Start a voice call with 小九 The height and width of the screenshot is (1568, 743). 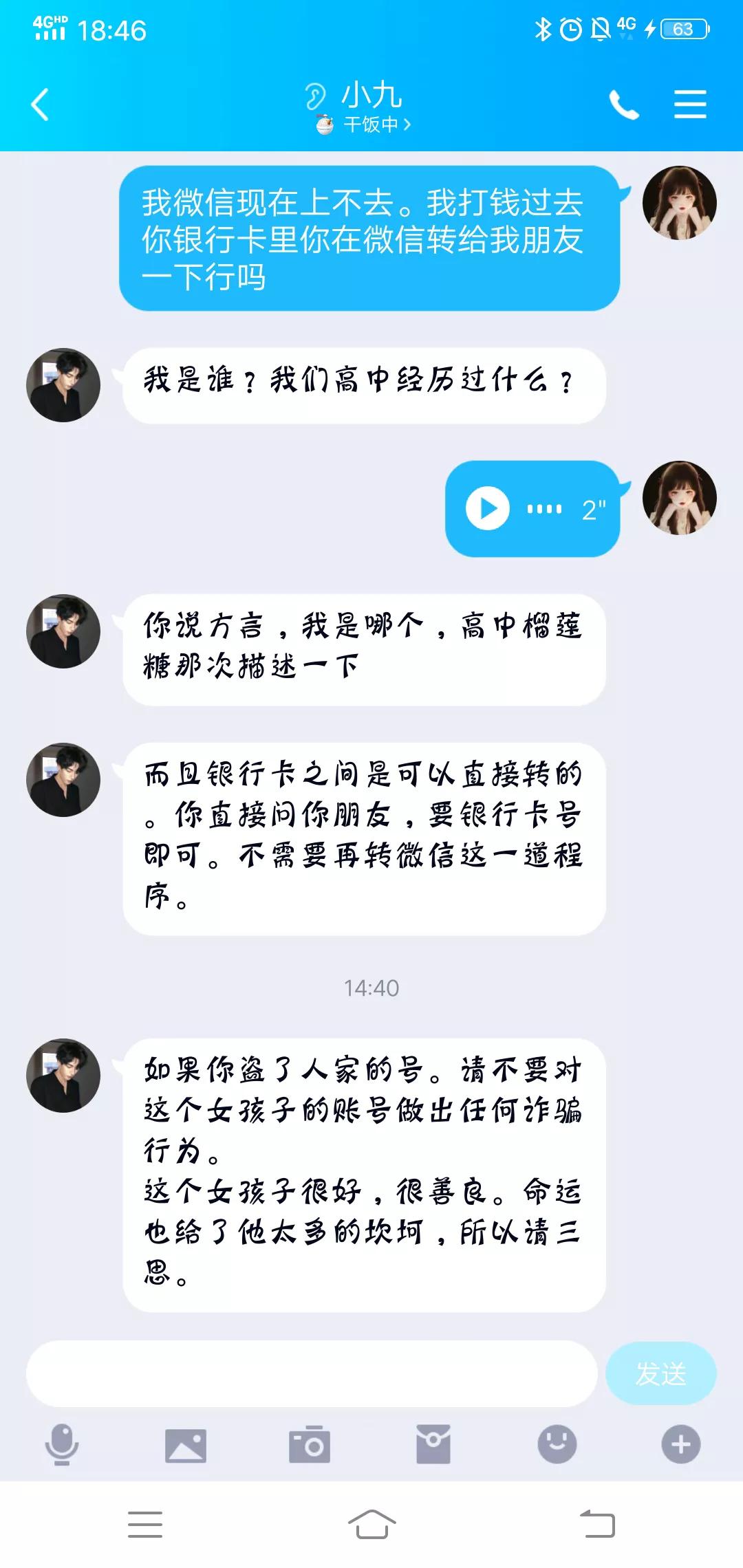coord(625,105)
